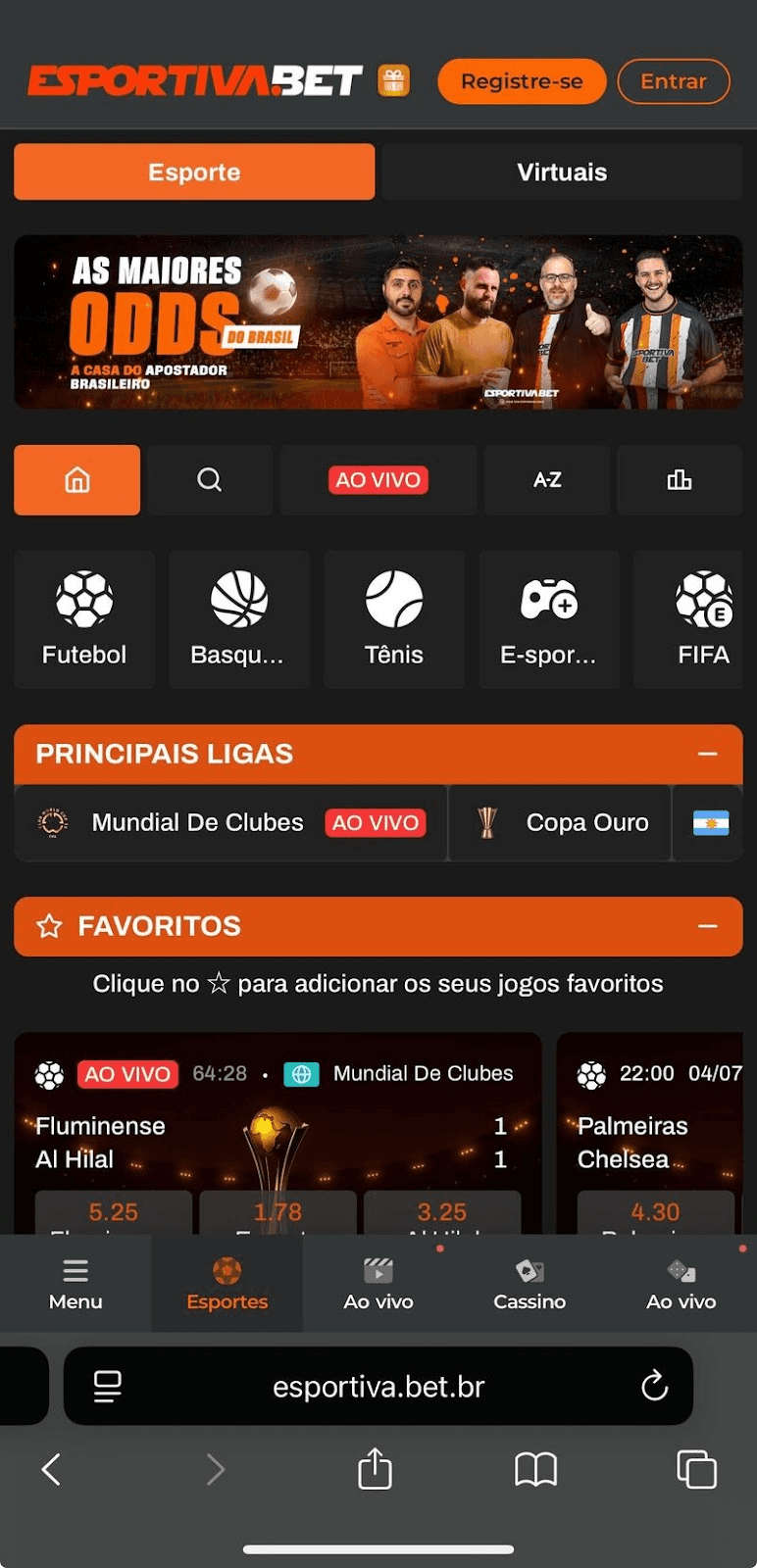Open the Copa Ouro league

click(586, 823)
